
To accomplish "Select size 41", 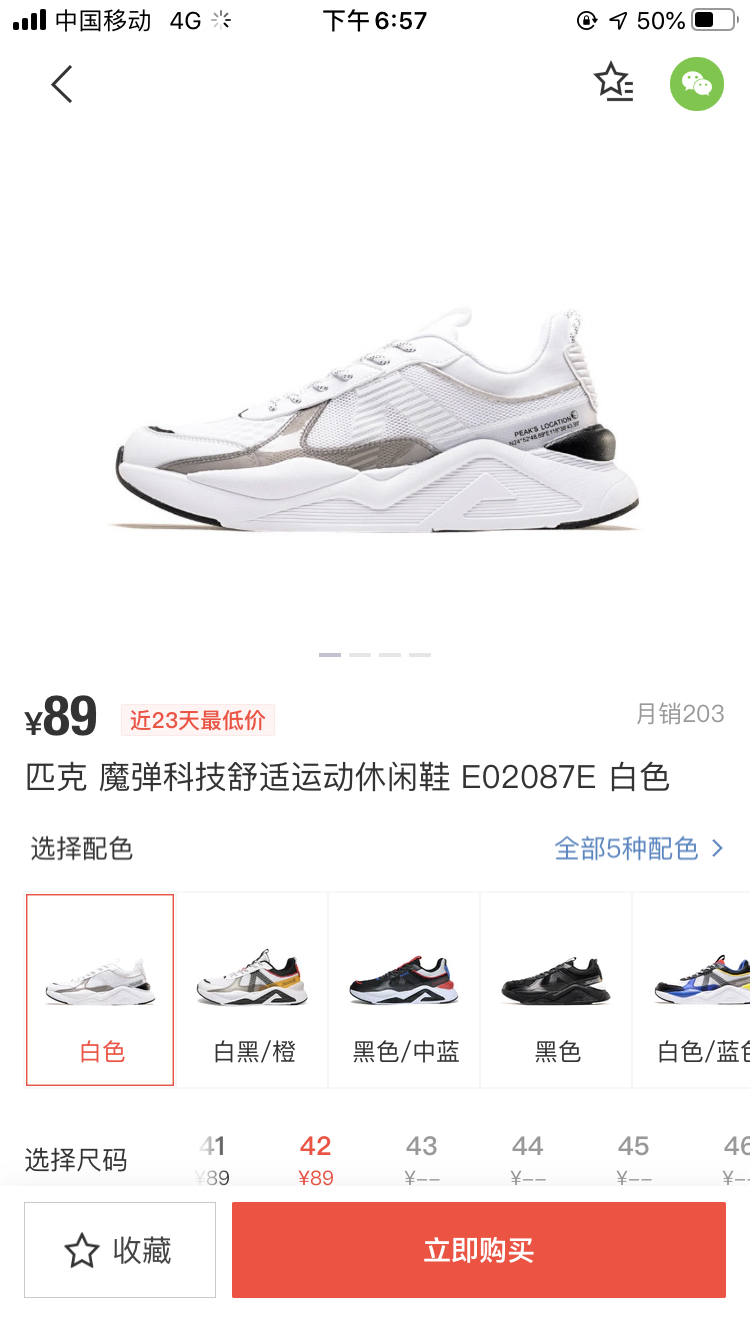I will (x=212, y=1158).
